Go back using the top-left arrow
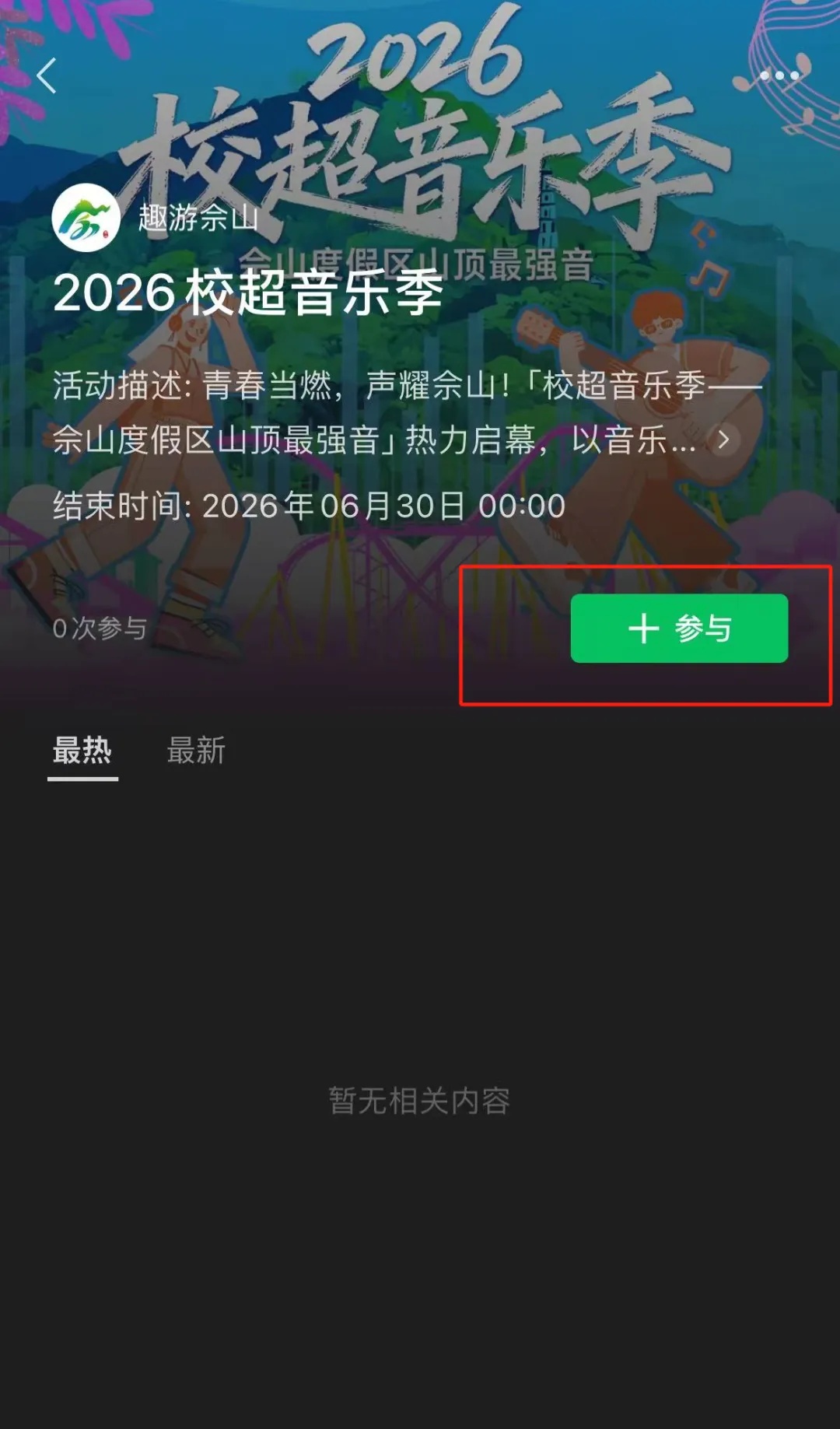Viewport: 840px width, 1429px height. coord(47,76)
